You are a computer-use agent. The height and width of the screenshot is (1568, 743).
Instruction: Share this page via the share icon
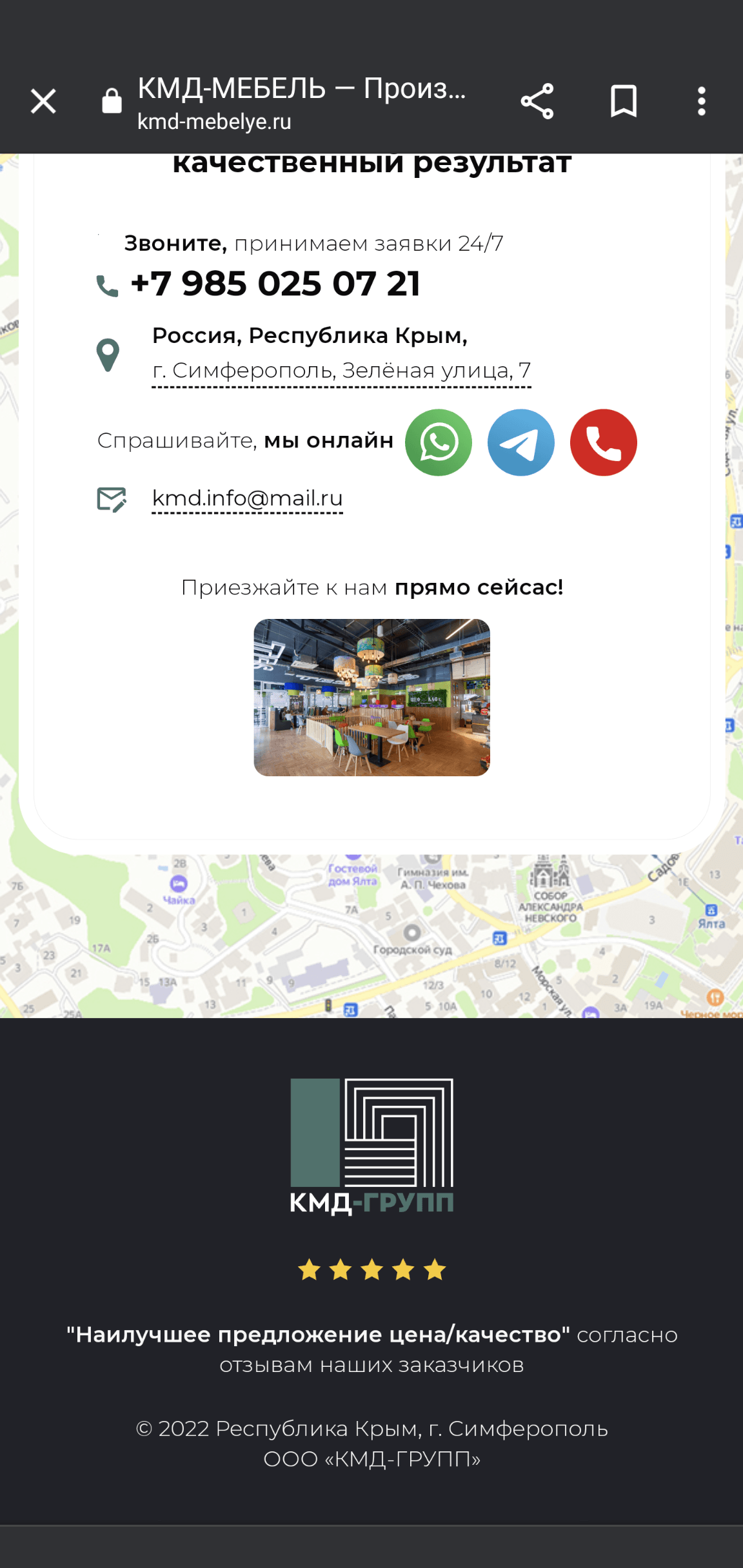pyautogui.click(x=537, y=101)
